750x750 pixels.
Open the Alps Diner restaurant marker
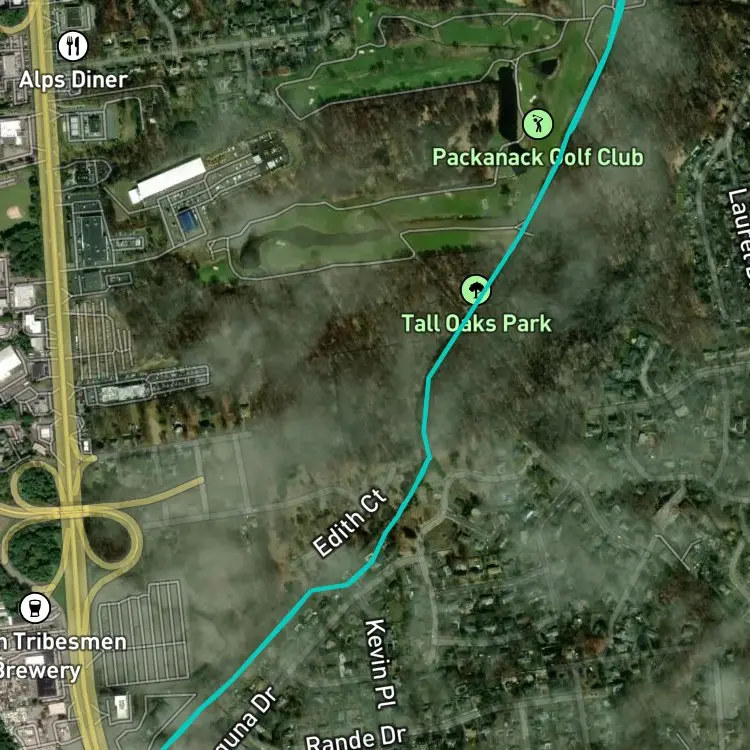[73, 46]
